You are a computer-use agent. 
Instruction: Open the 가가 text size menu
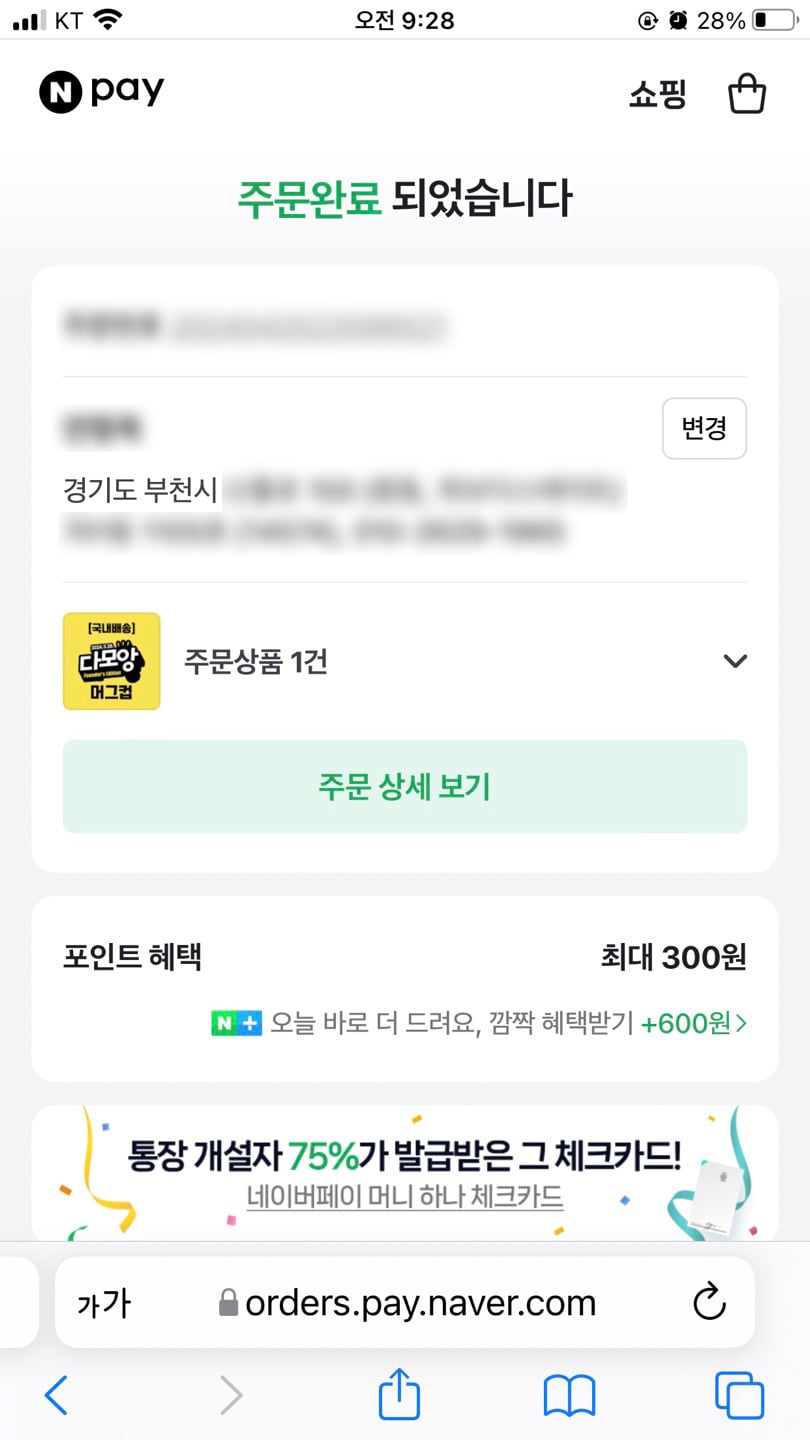104,1303
